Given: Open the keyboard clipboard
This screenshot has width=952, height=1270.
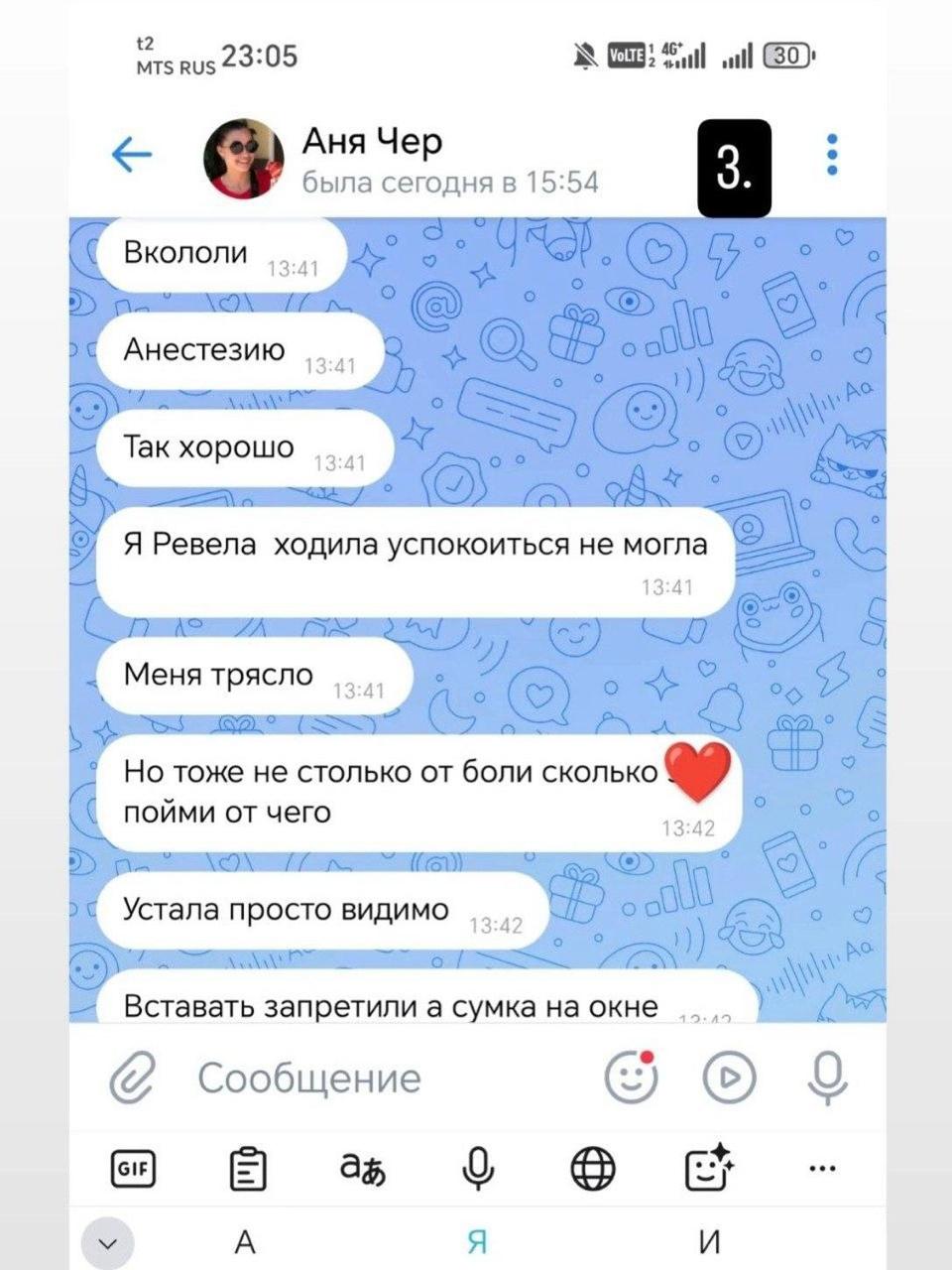Looking at the screenshot, I should 247,1170.
